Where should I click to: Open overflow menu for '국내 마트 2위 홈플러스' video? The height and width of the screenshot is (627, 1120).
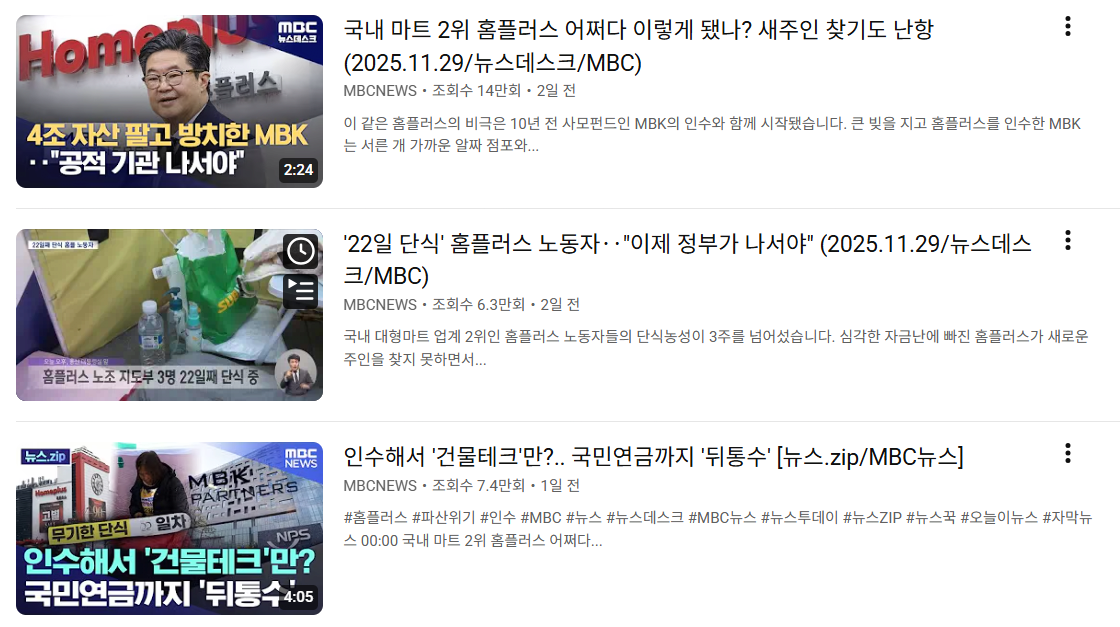1068,26
